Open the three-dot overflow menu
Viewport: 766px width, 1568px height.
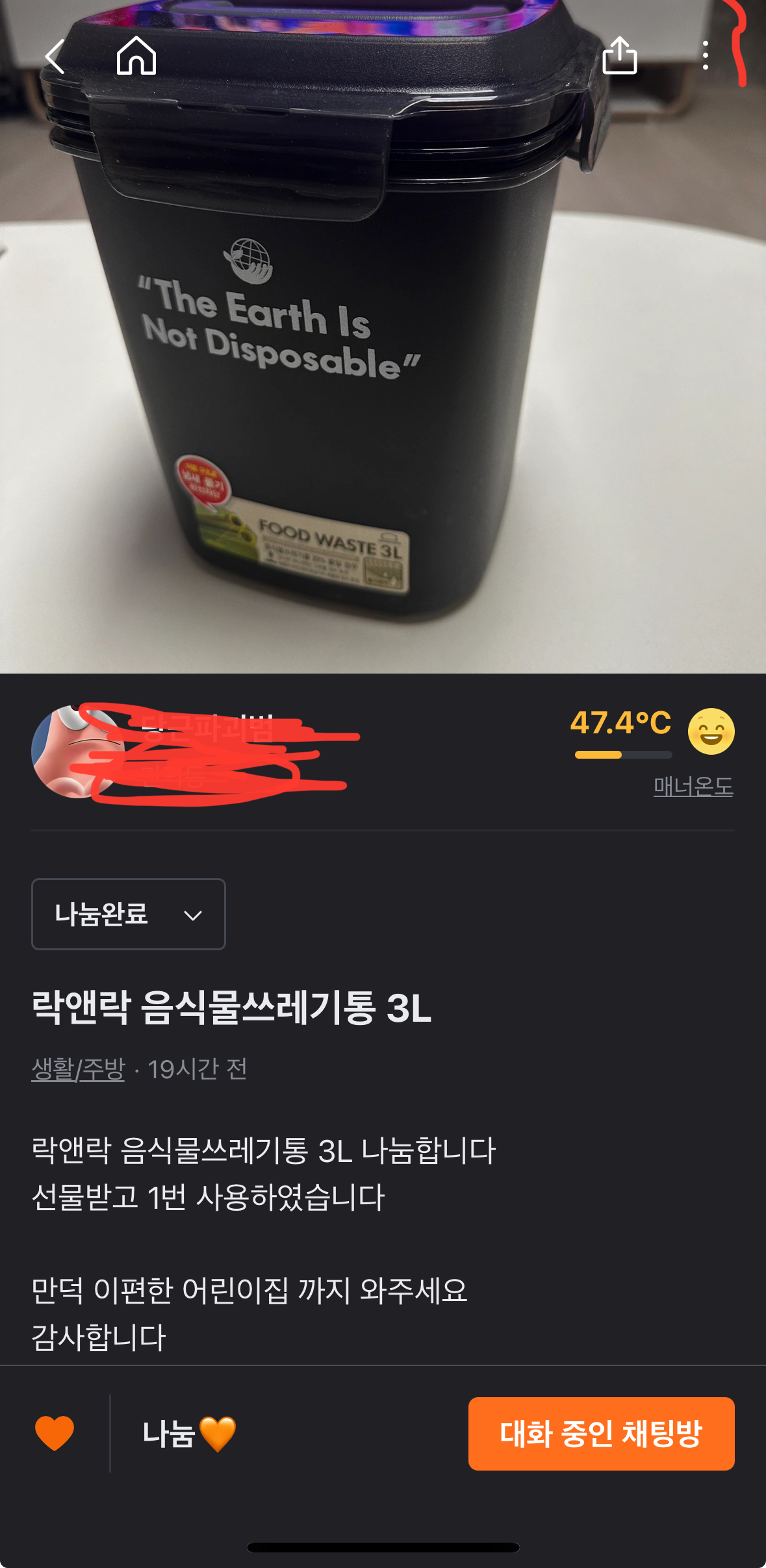pos(706,56)
